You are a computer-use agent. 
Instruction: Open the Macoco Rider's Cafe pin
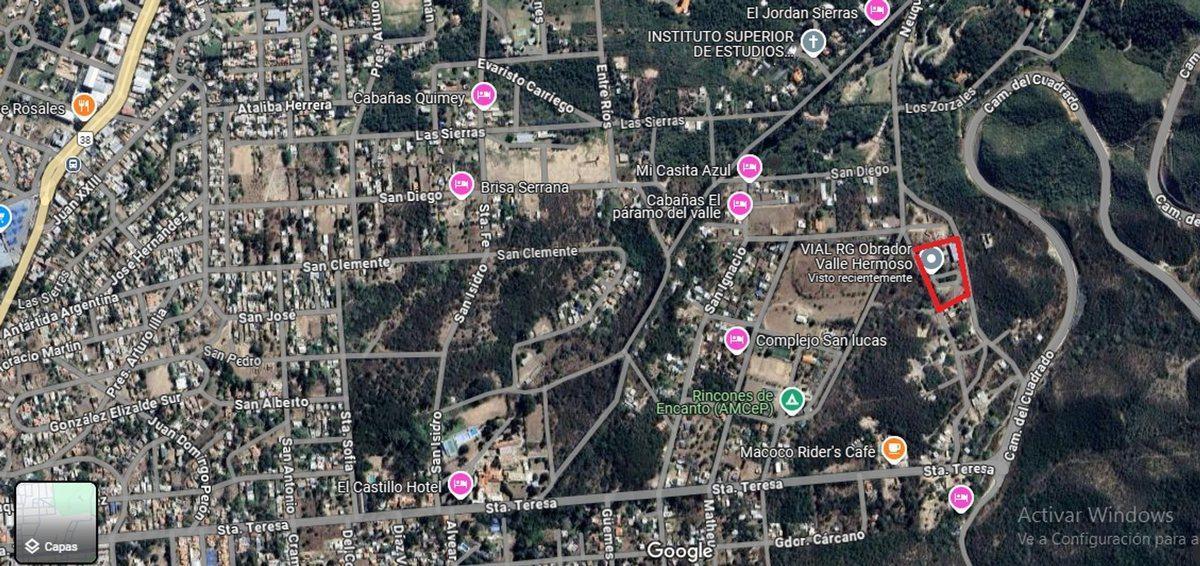894,449
